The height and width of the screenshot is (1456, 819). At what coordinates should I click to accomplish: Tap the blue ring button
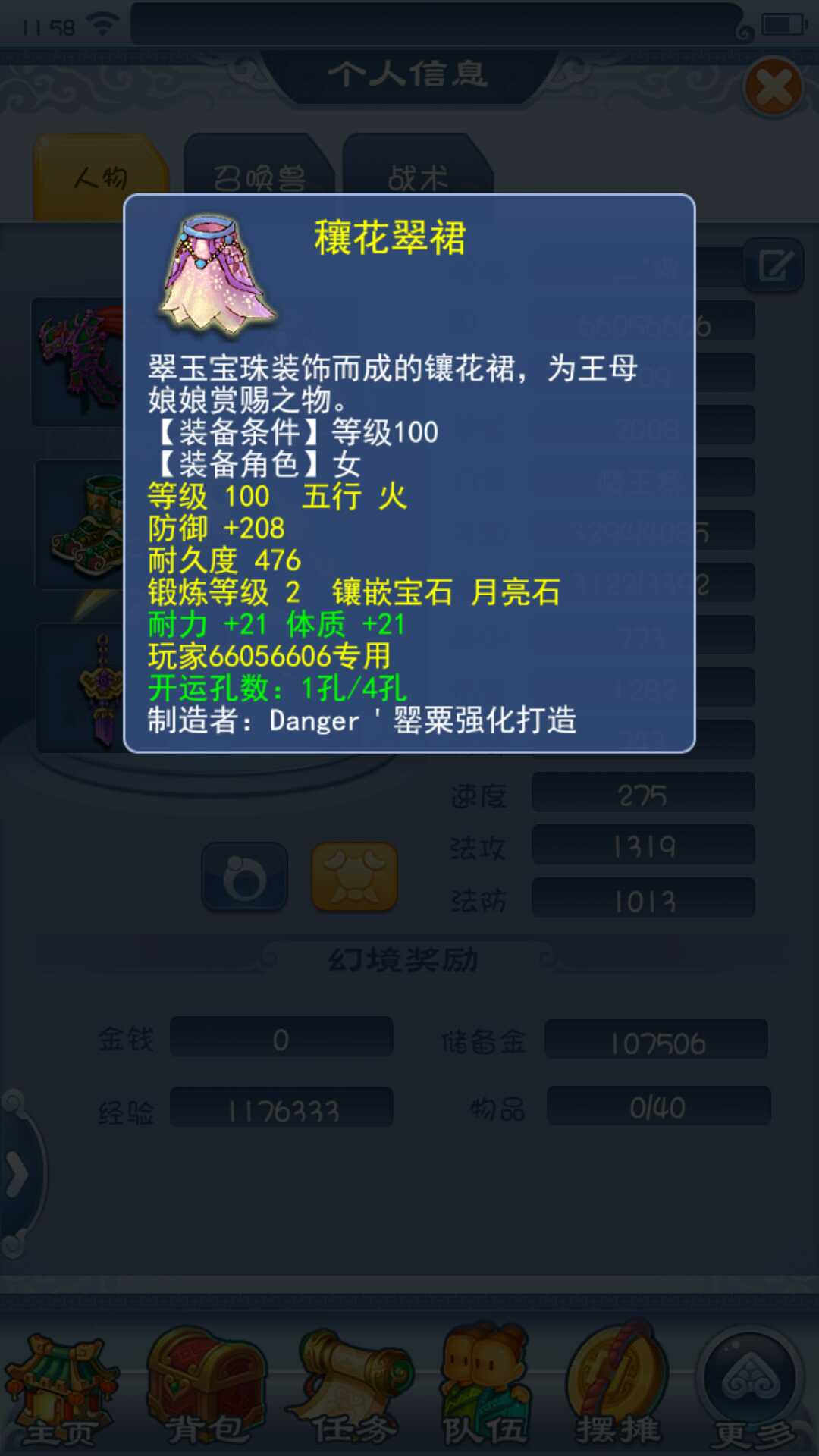(x=245, y=877)
